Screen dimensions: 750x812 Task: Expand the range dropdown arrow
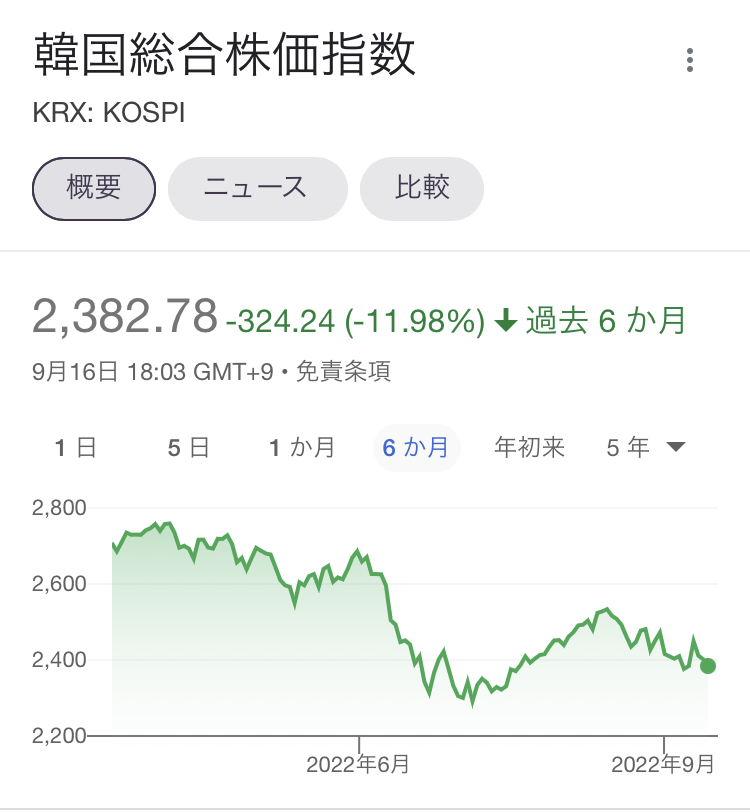(676, 446)
